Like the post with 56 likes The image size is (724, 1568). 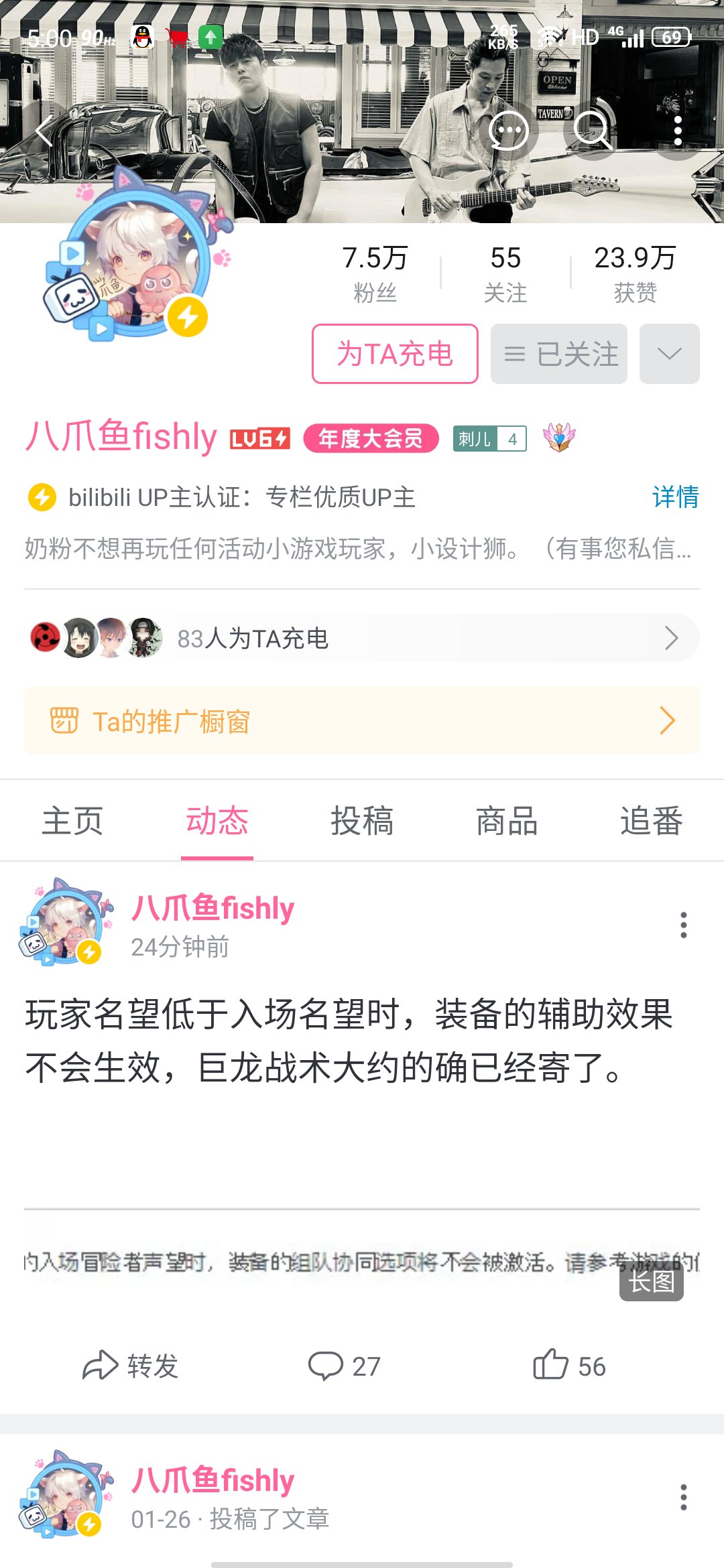point(569,1366)
